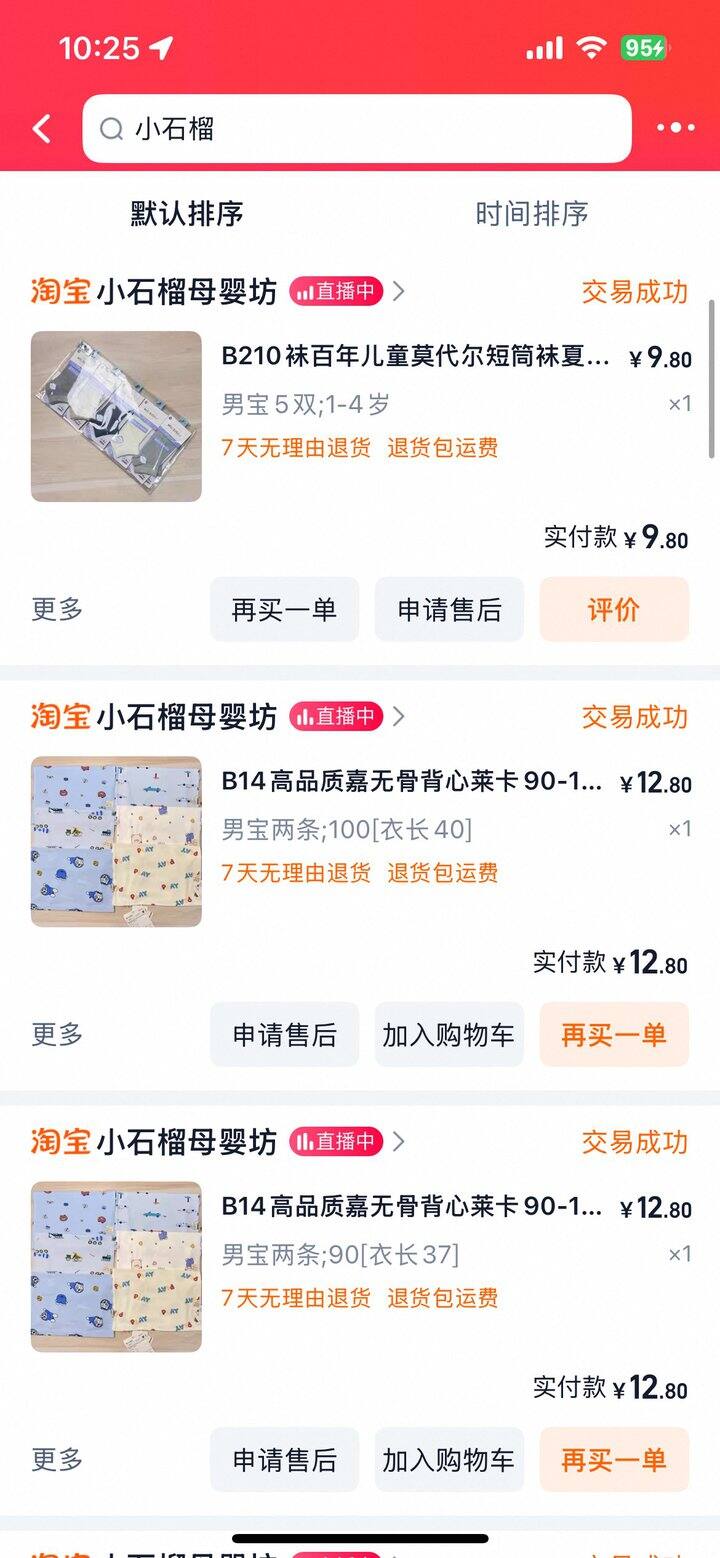Tap 再买一单 on the 90[衣长37] vest order
Viewport: 720px width, 1558px height.
pos(614,1459)
